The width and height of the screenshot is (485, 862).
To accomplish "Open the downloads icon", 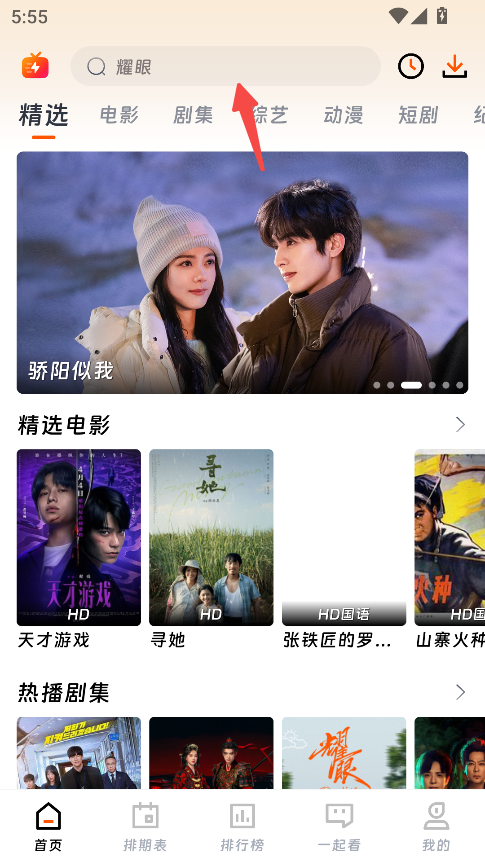I will click(x=455, y=67).
